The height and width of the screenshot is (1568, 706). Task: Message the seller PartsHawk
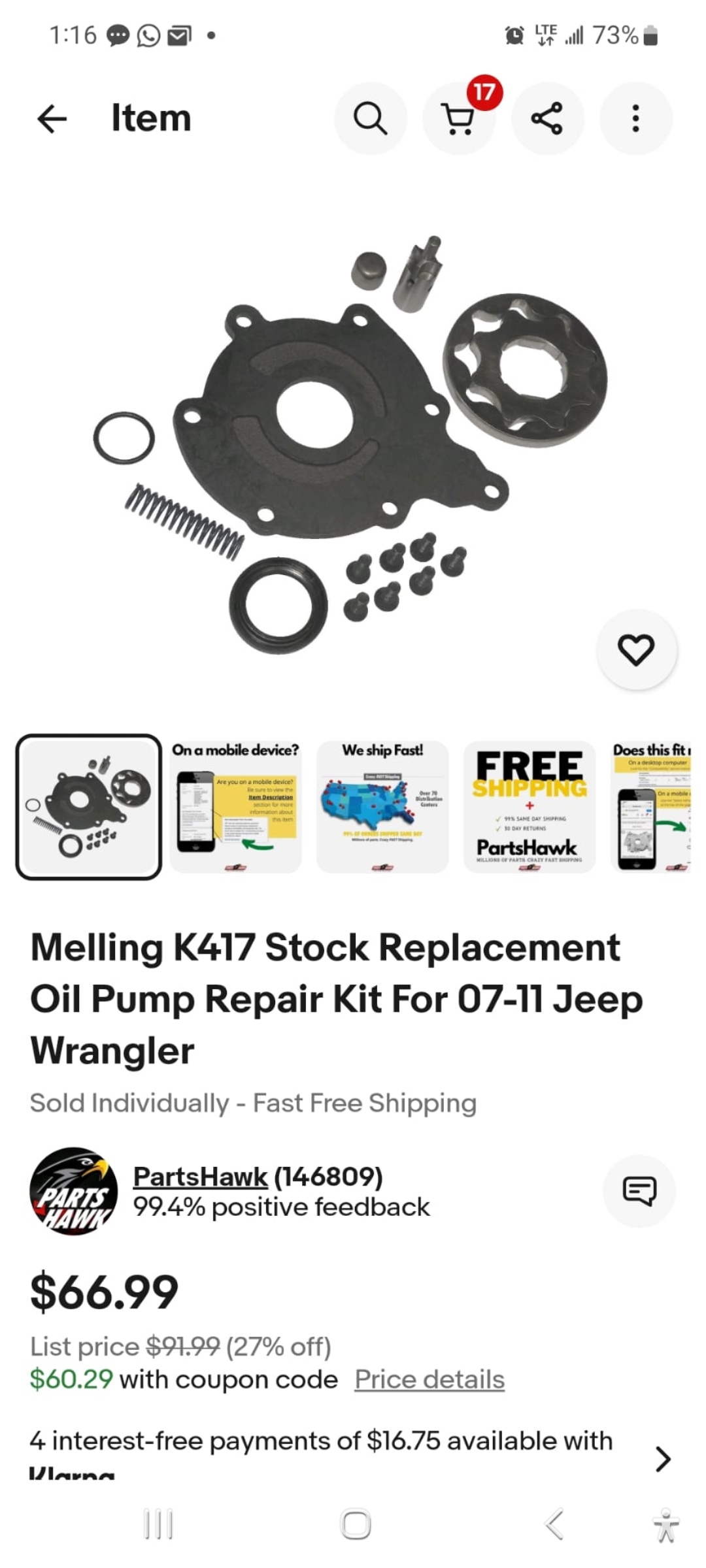pos(639,1190)
